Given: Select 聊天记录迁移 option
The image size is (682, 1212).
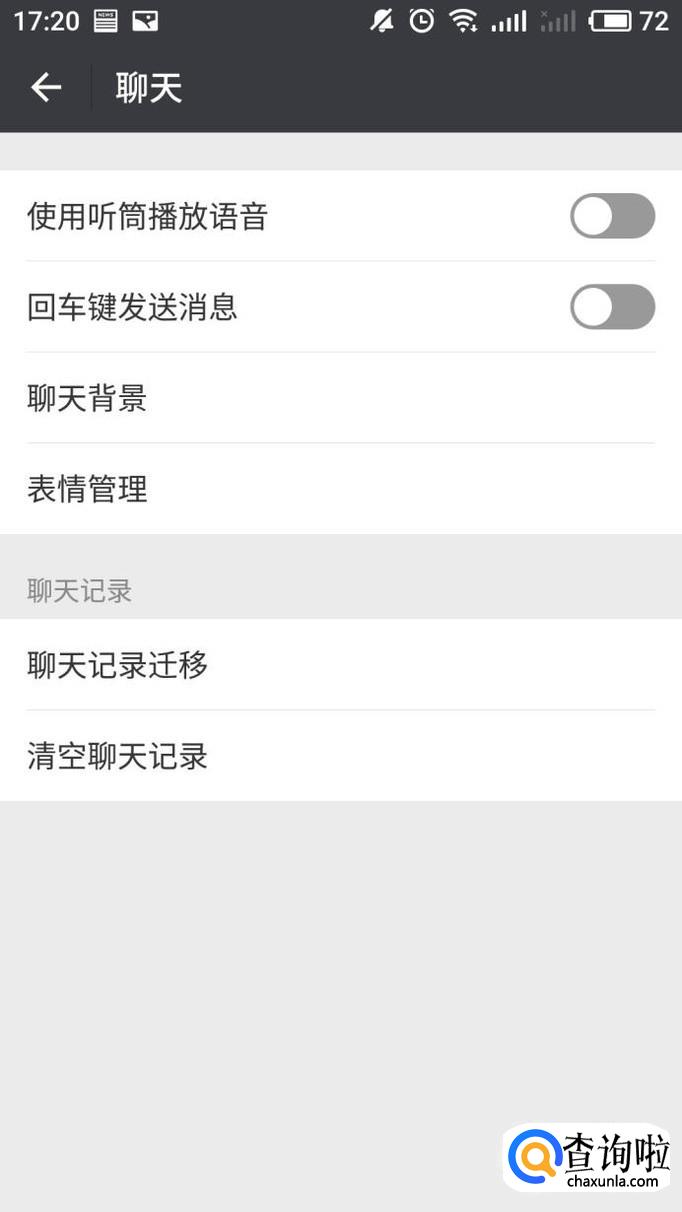Looking at the screenshot, I should tap(340, 665).
